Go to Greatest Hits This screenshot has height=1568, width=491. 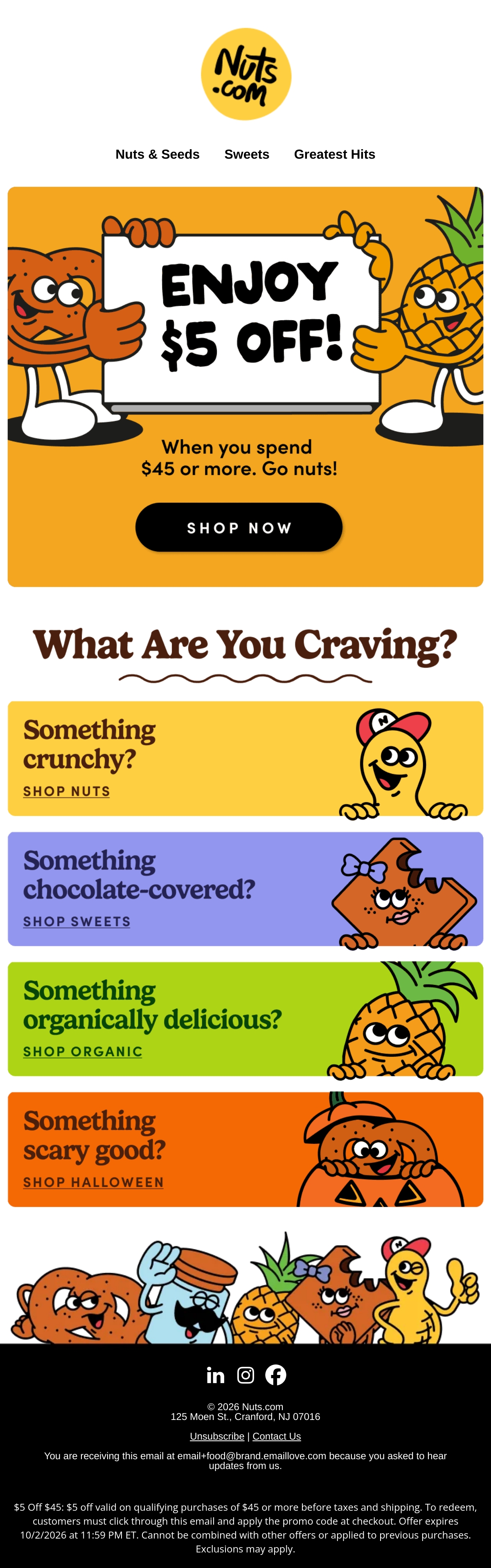(x=334, y=155)
